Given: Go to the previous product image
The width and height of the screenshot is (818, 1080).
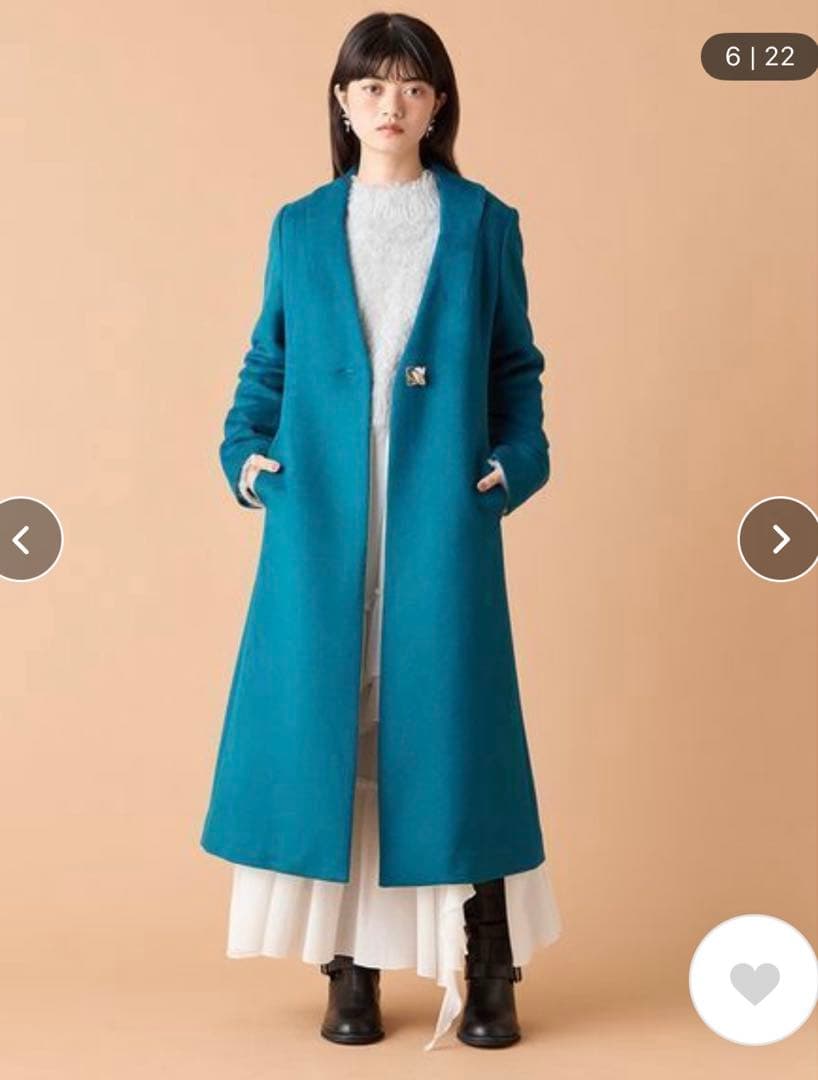Looking at the screenshot, I should click(x=22, y=539).
